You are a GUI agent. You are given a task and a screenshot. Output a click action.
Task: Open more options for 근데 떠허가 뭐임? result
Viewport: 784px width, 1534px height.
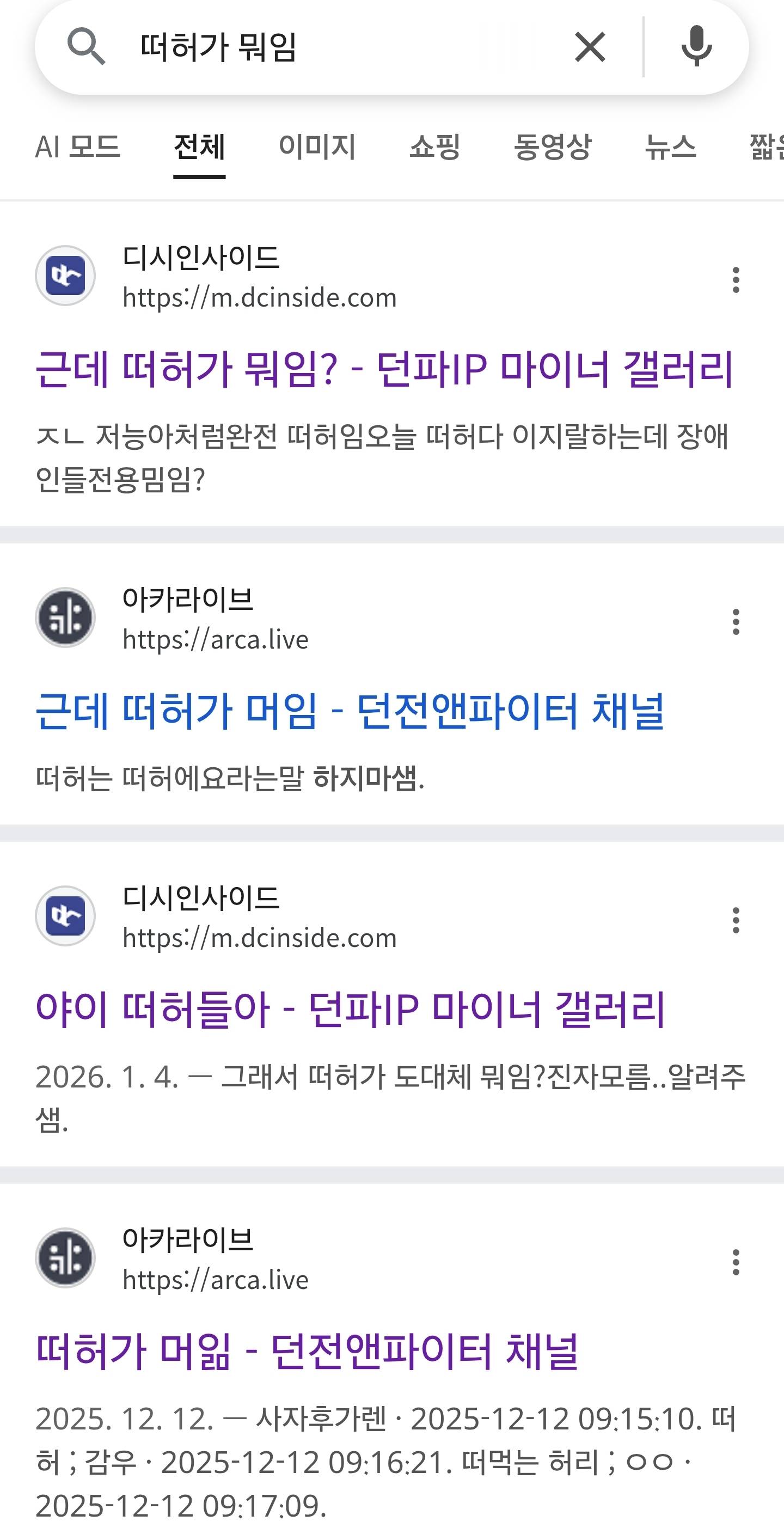(x=736, y=279)
